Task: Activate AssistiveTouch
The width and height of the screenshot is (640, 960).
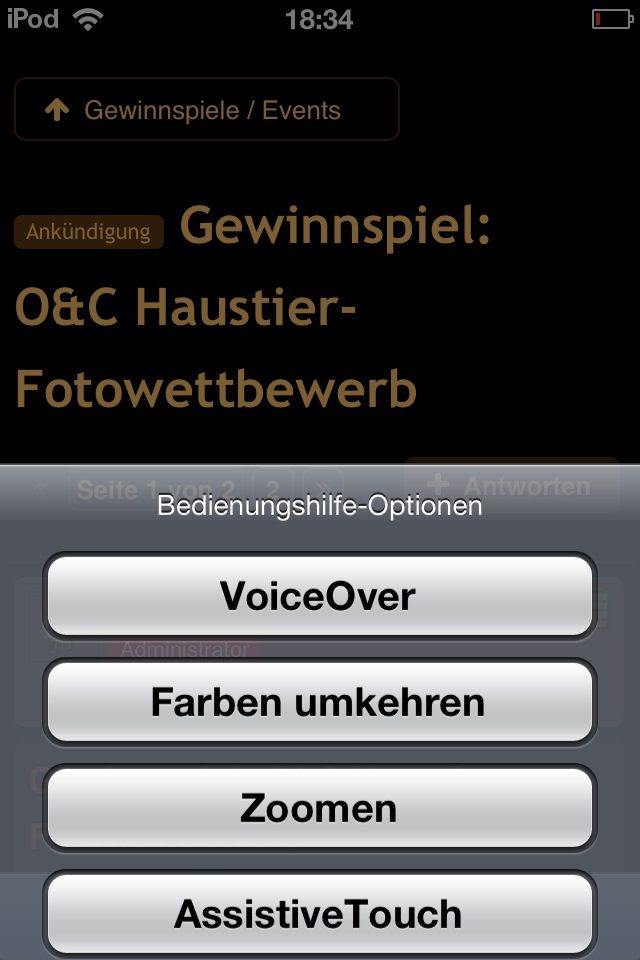Action: [x=319, y=913]
